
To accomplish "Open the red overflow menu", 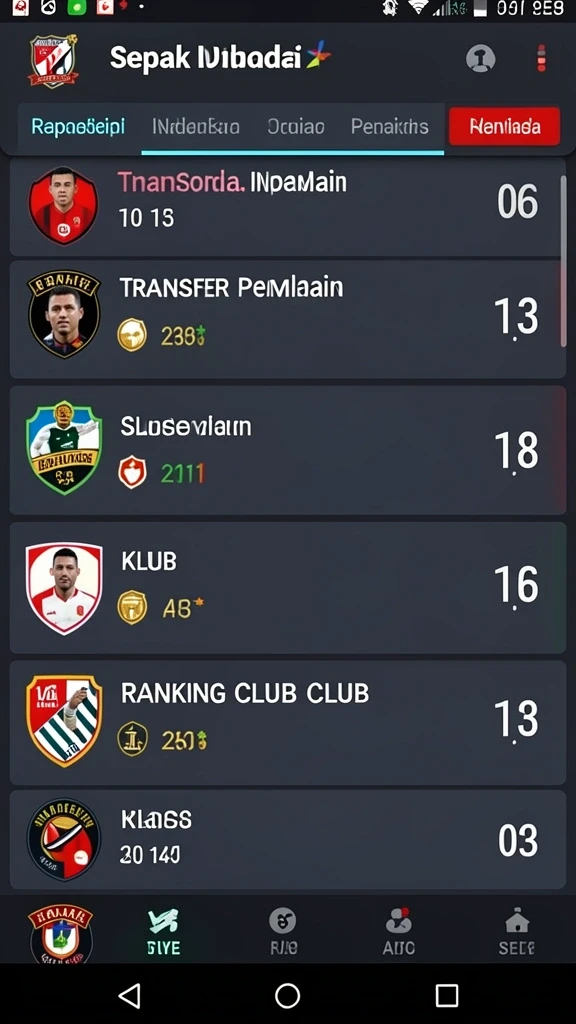I will point(541,58).
